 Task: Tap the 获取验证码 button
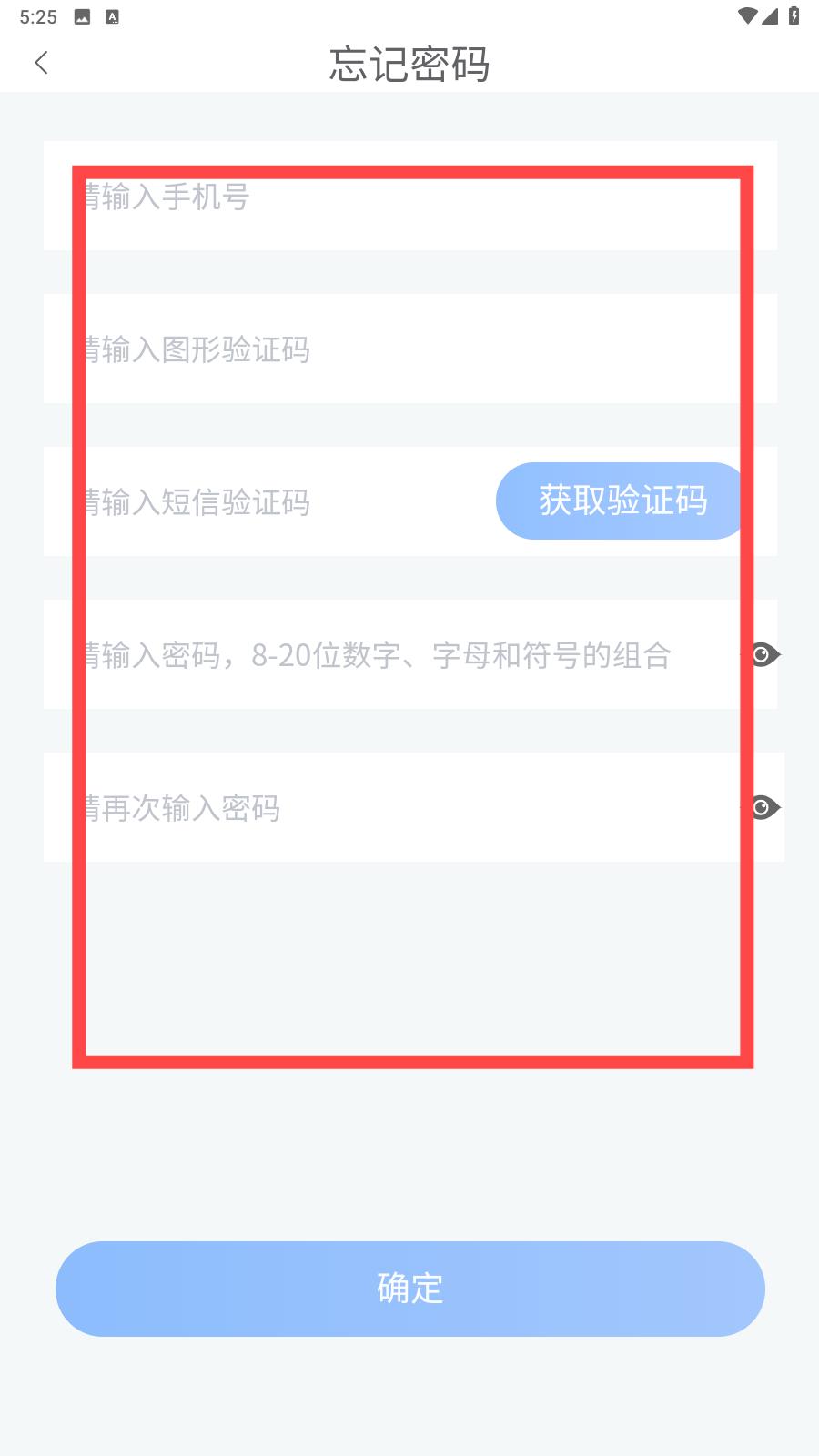point(622,501)
